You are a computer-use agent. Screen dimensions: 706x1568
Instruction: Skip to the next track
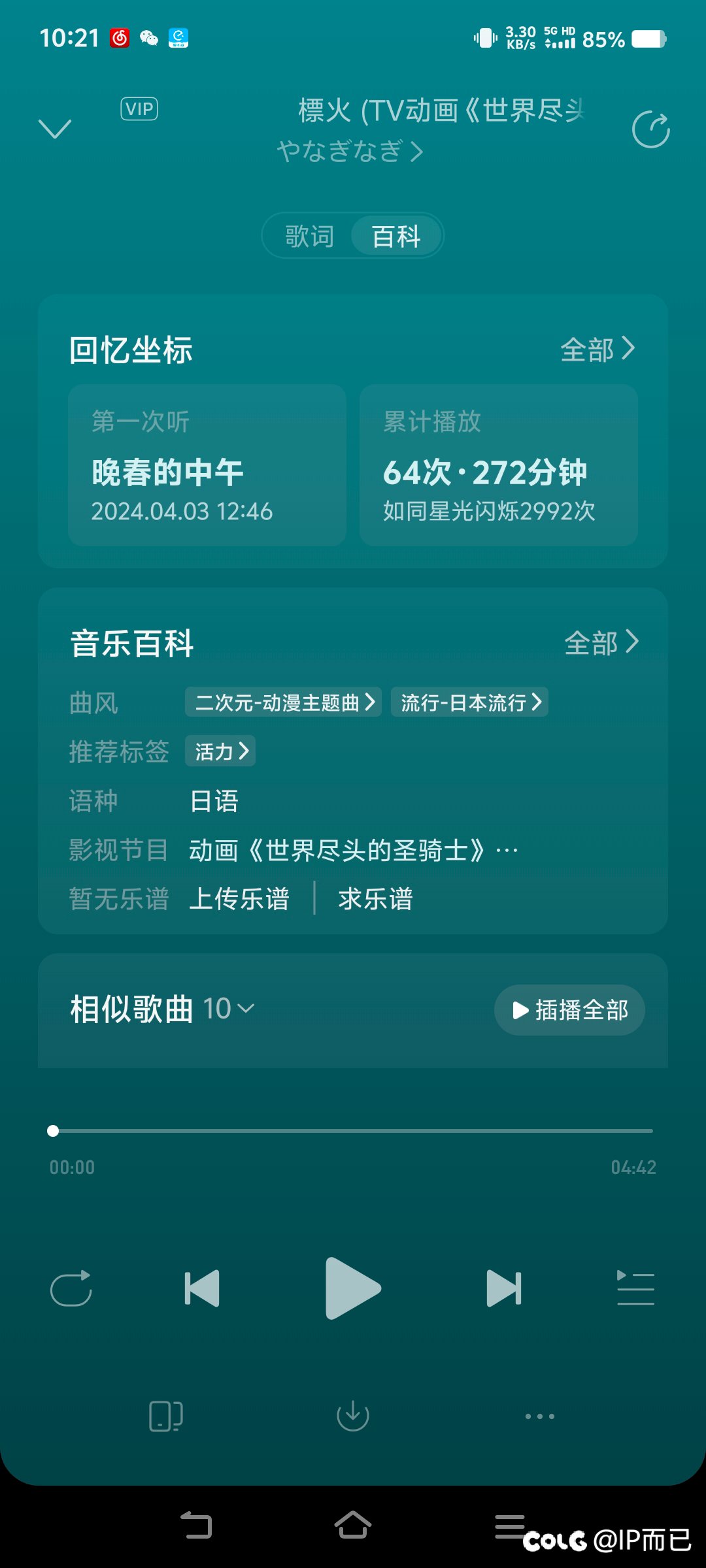[504, 1288]
